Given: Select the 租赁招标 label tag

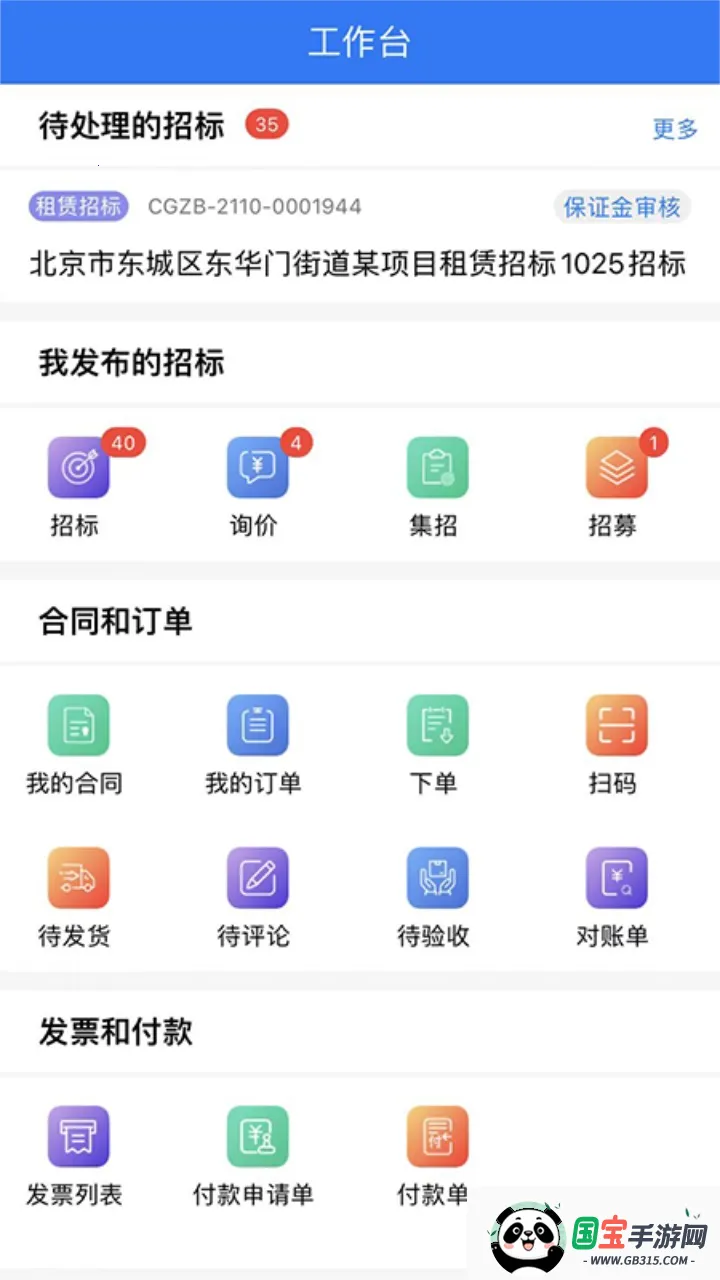Looking at the screenshot, I should tap(77, 207).
